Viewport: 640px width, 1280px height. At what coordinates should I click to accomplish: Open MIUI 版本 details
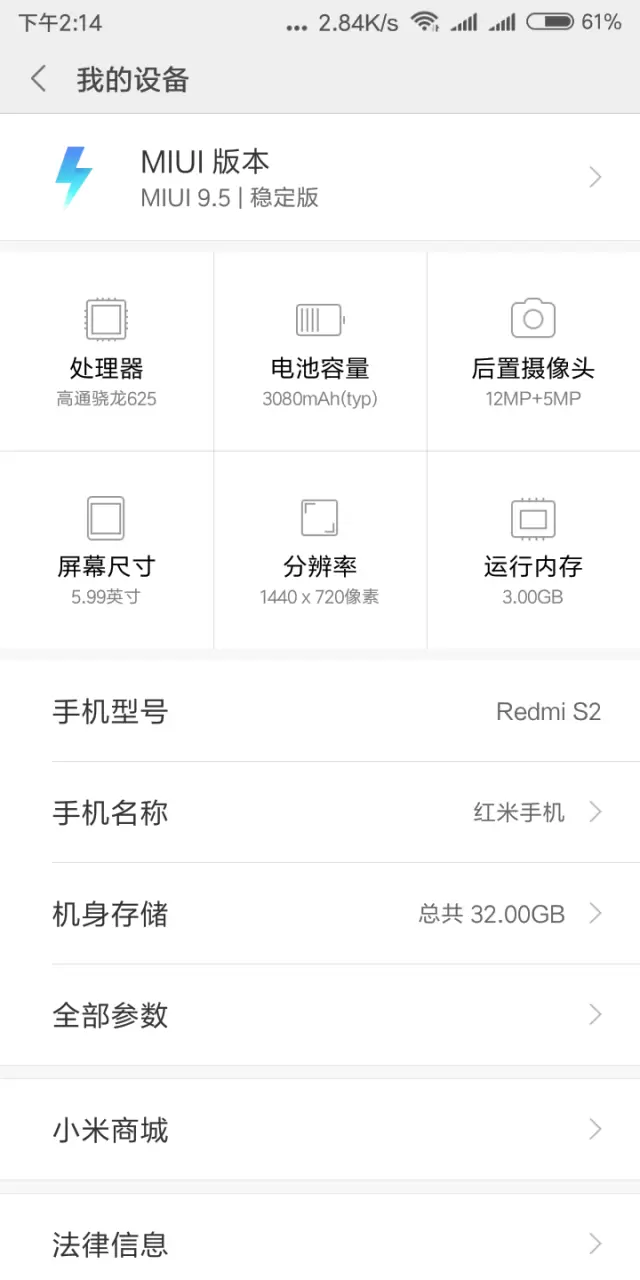coord(320,178)
